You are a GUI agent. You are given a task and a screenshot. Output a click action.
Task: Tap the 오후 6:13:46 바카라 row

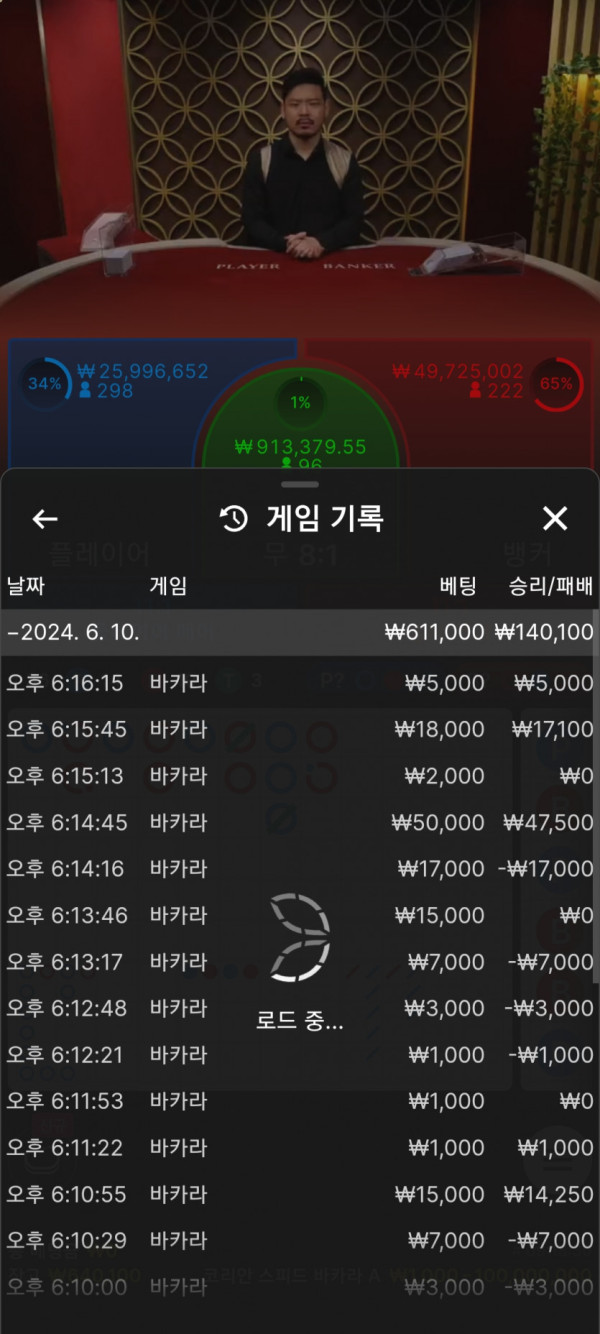[x=300, y=916]
